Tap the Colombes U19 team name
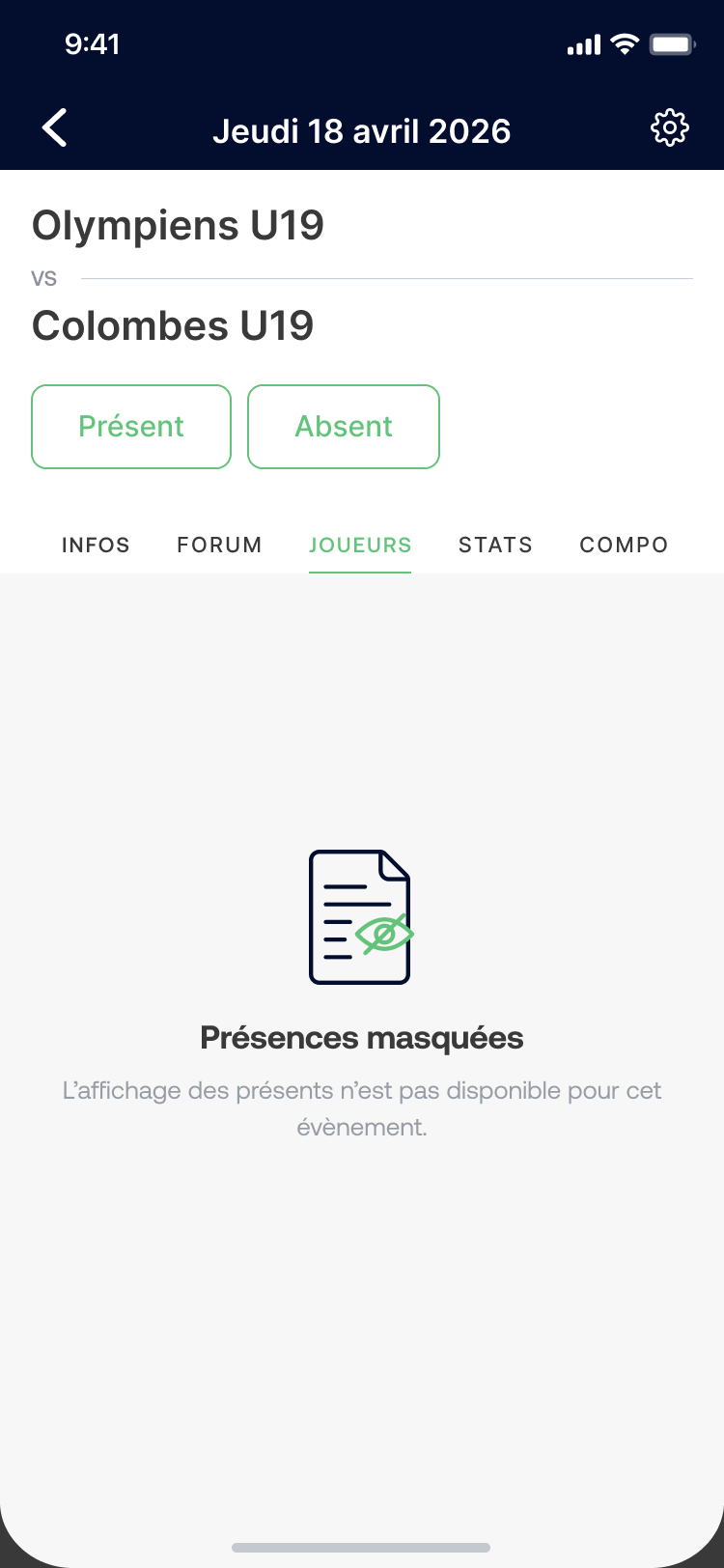The height and width of the screenshot is (1568, 724). click(173, 325)
